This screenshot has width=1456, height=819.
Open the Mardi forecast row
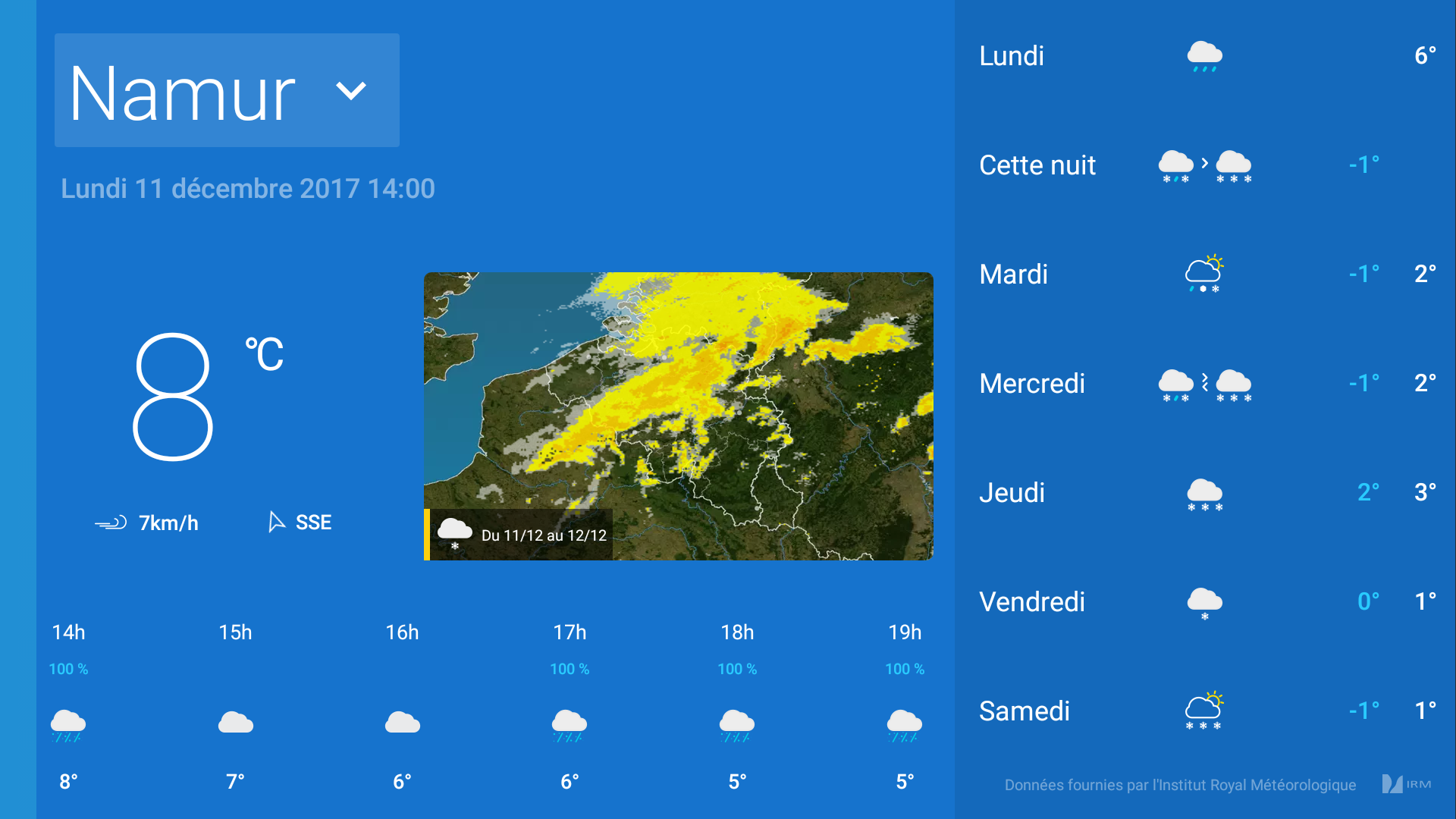1204,274
